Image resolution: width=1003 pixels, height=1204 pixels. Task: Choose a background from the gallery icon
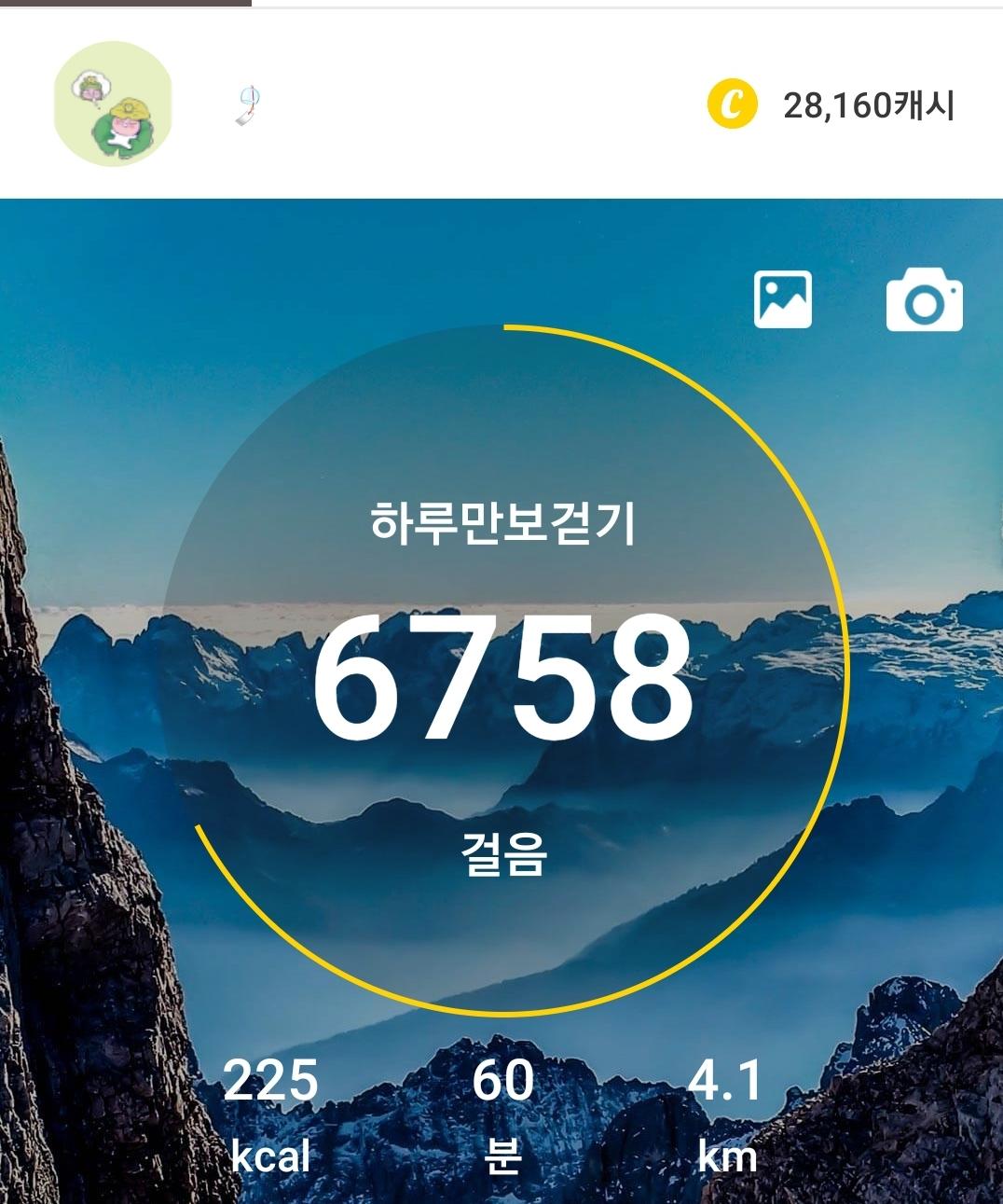pos(782,299)
